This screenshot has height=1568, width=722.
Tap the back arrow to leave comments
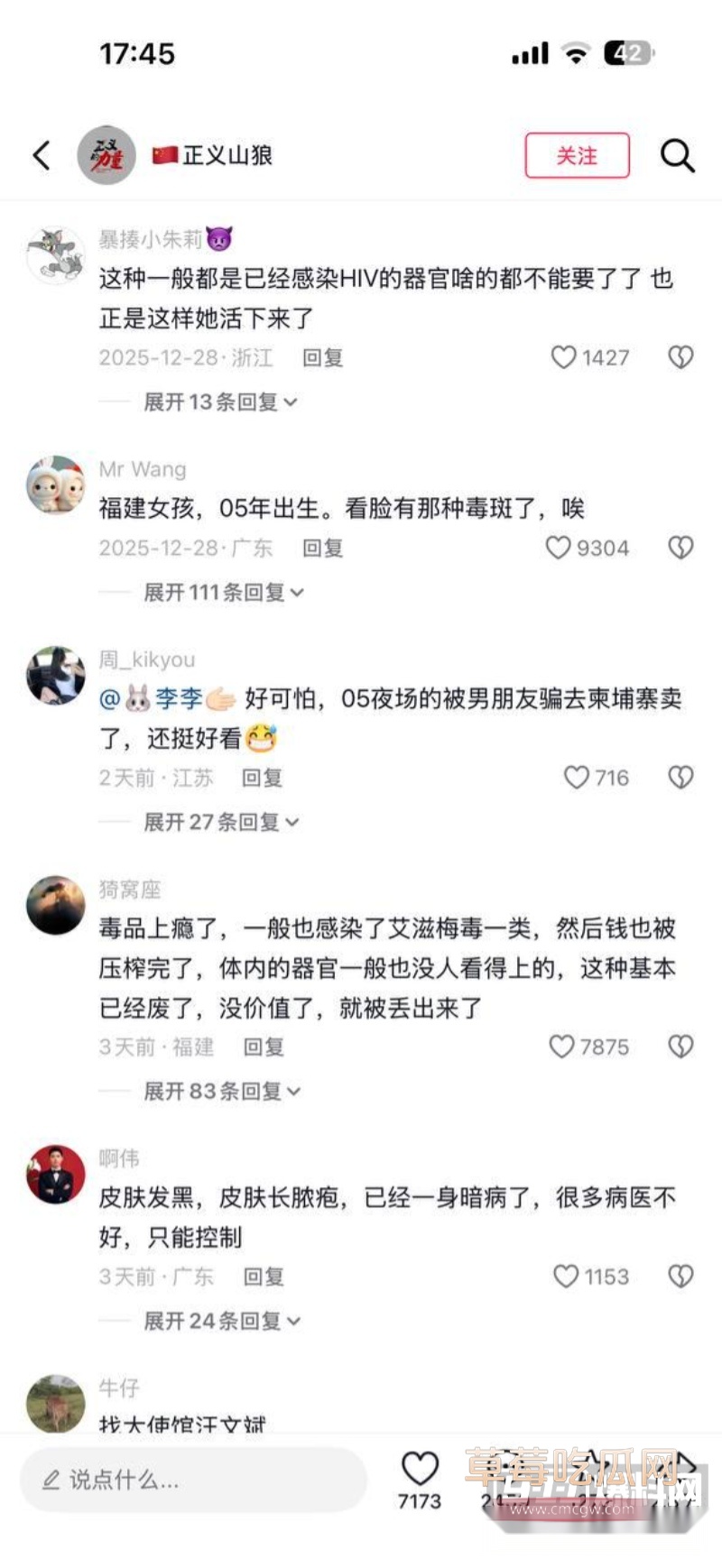click(40, 154)
